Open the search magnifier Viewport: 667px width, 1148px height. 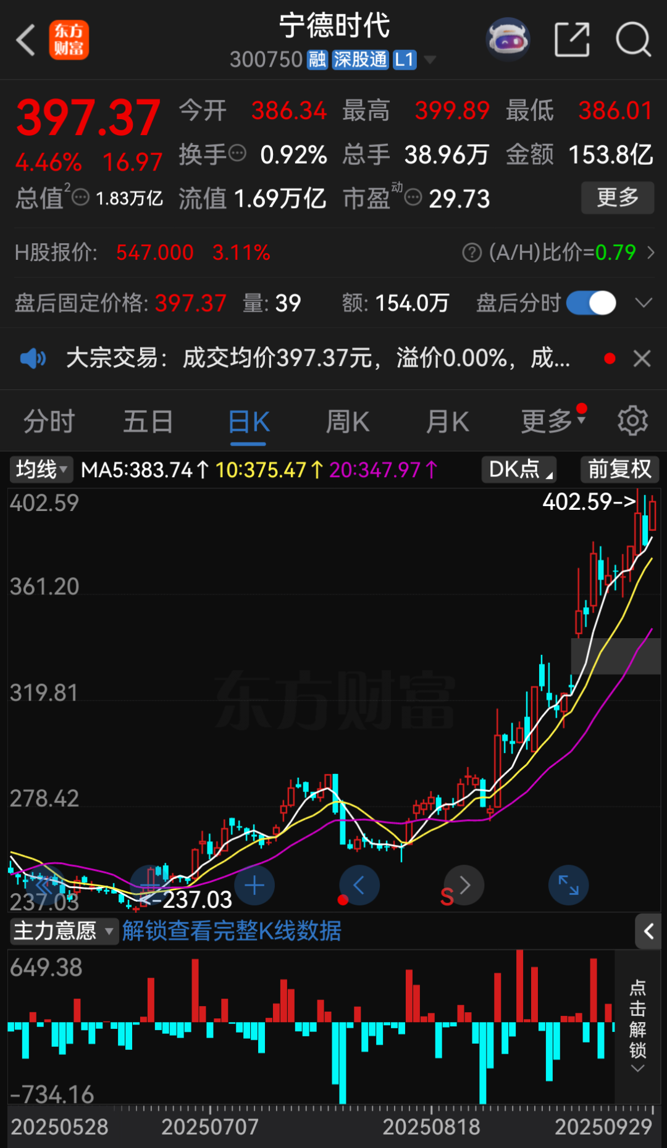pyautogui.click(x=633, y=41)
